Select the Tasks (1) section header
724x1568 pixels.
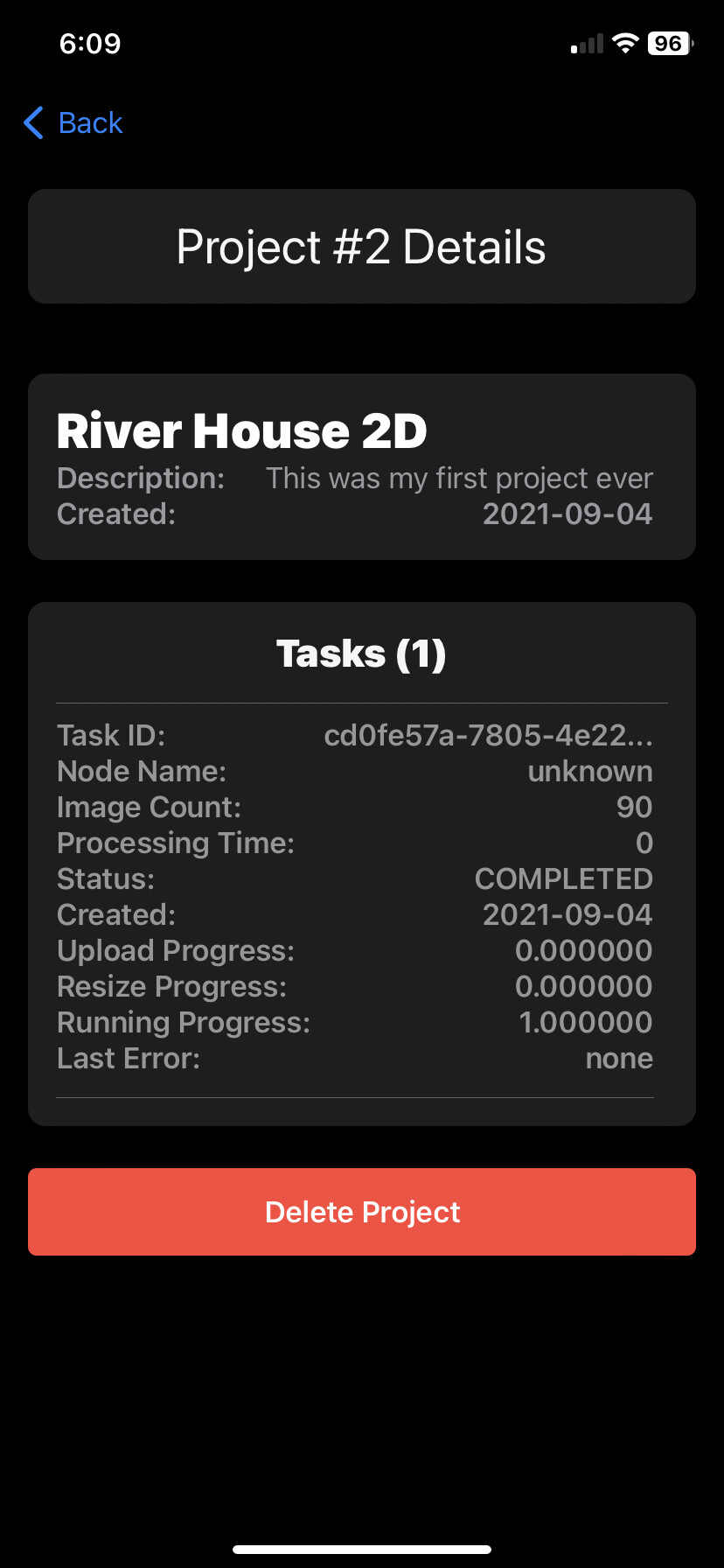[362, 653]
